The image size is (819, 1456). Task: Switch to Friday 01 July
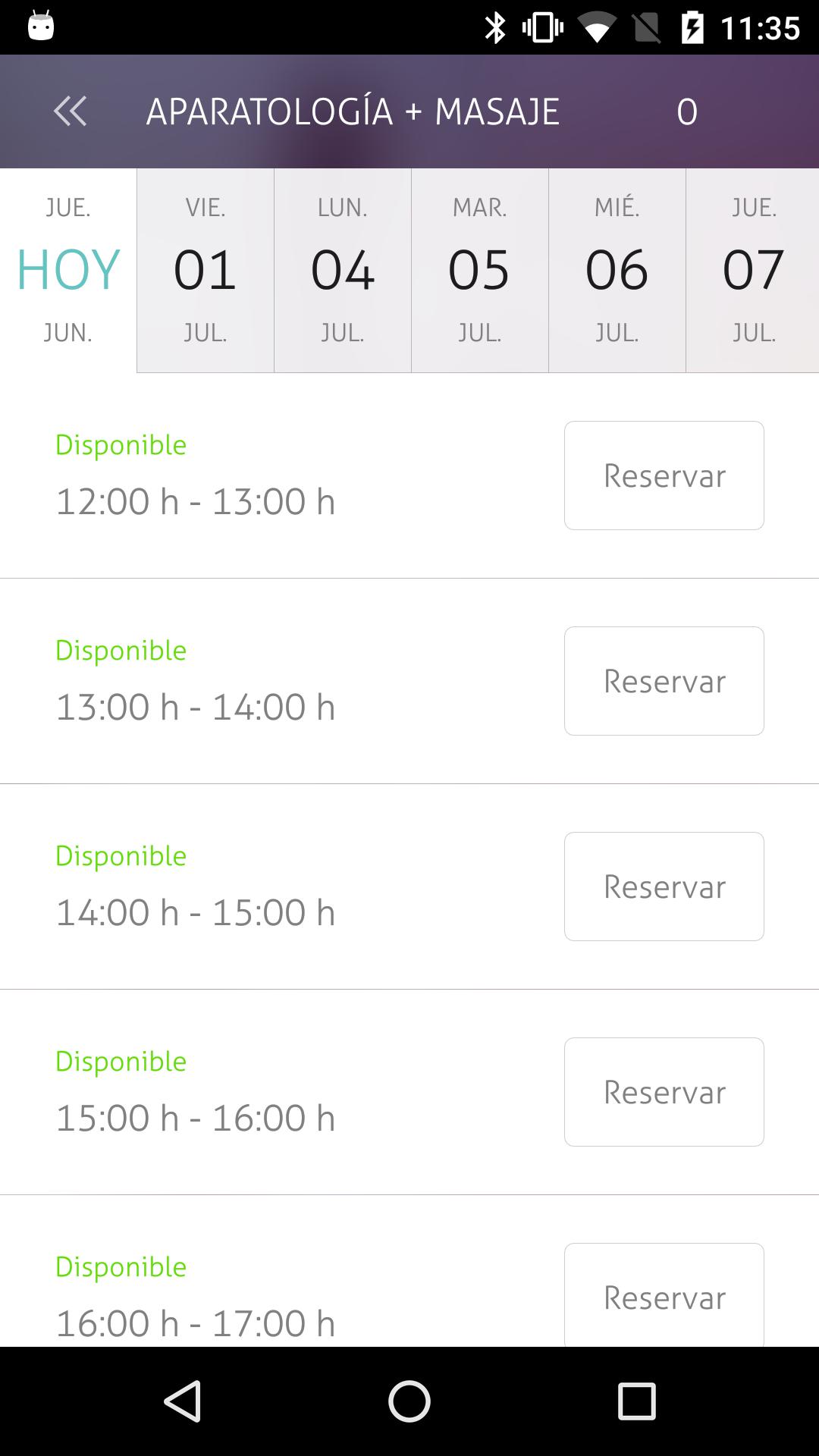pyautogui.click(x=206, y=270)
